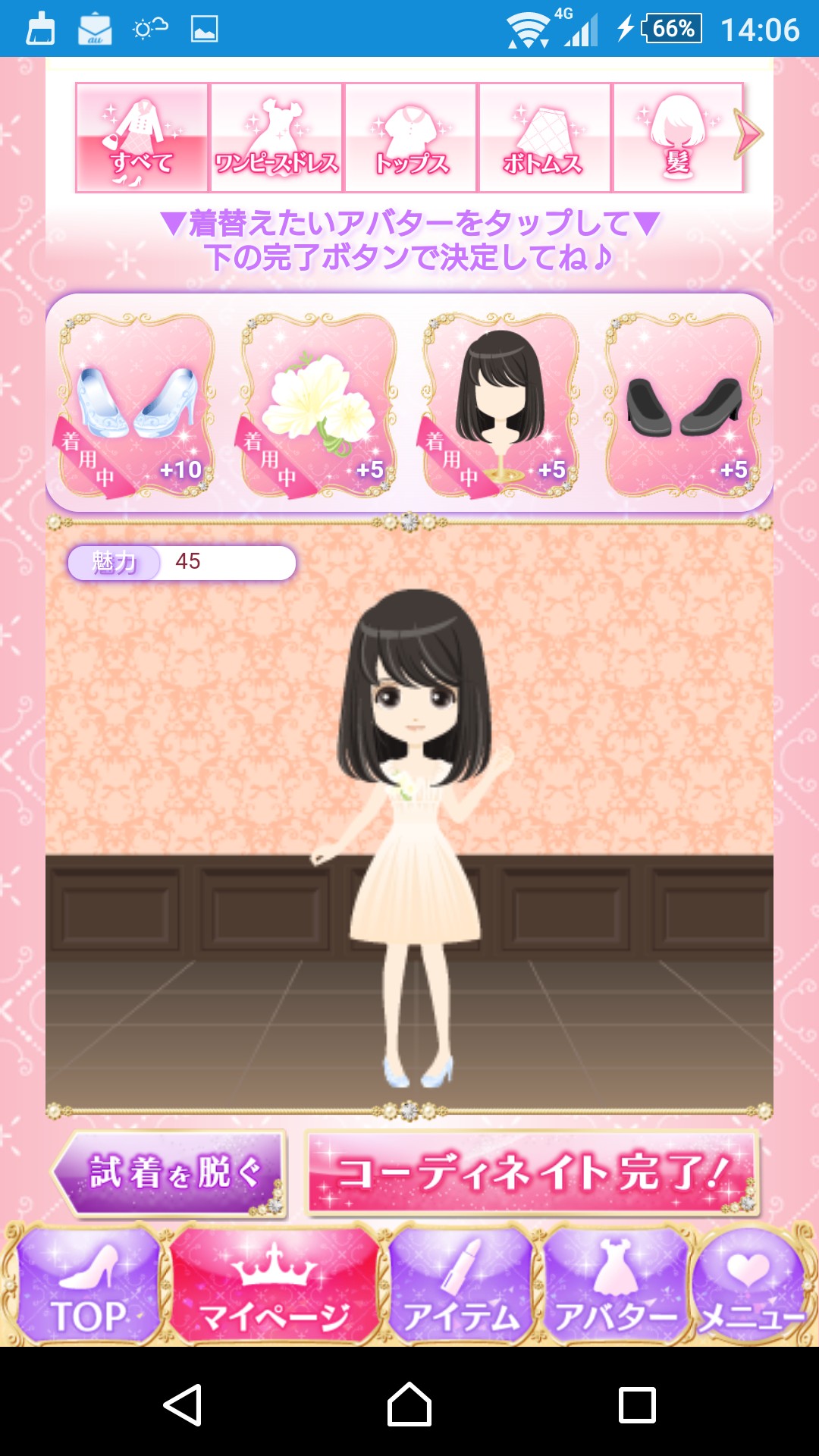Open the メニュー heart button
This screenshot has height=1456, width=819.
(x=749, y=1286)
